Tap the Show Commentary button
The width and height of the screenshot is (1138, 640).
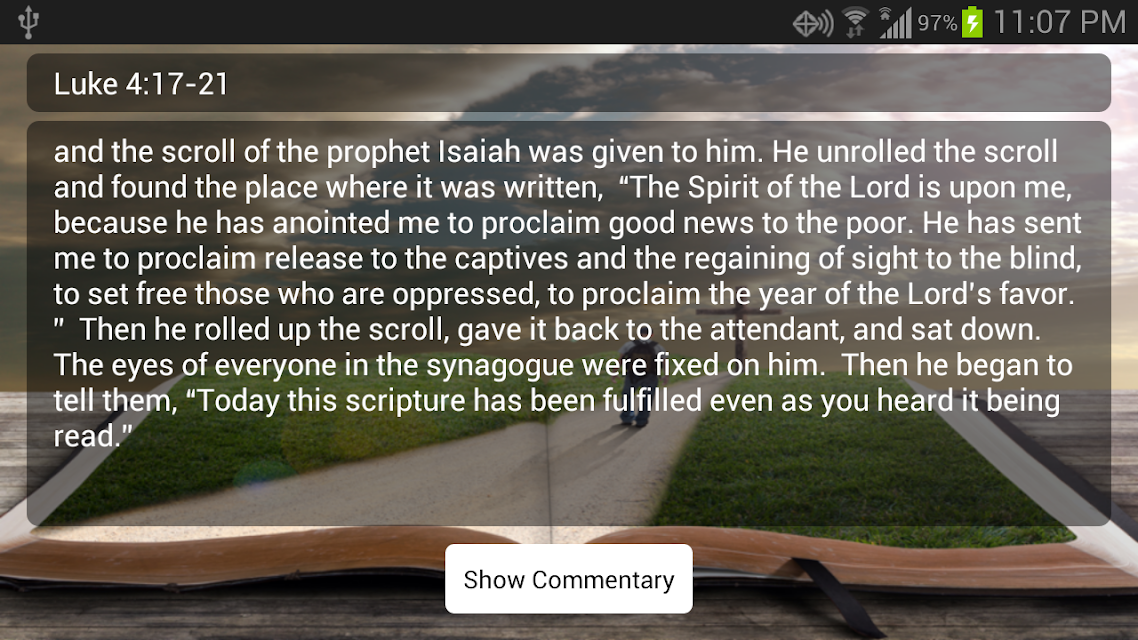click(568, 579)
